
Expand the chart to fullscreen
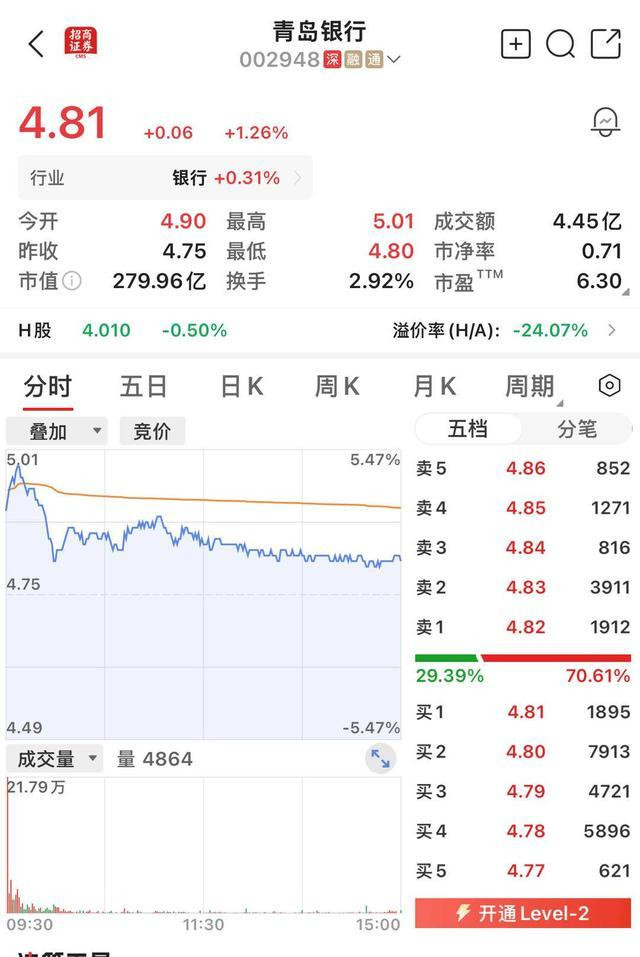pyautogui.click(x=380, y=759)
